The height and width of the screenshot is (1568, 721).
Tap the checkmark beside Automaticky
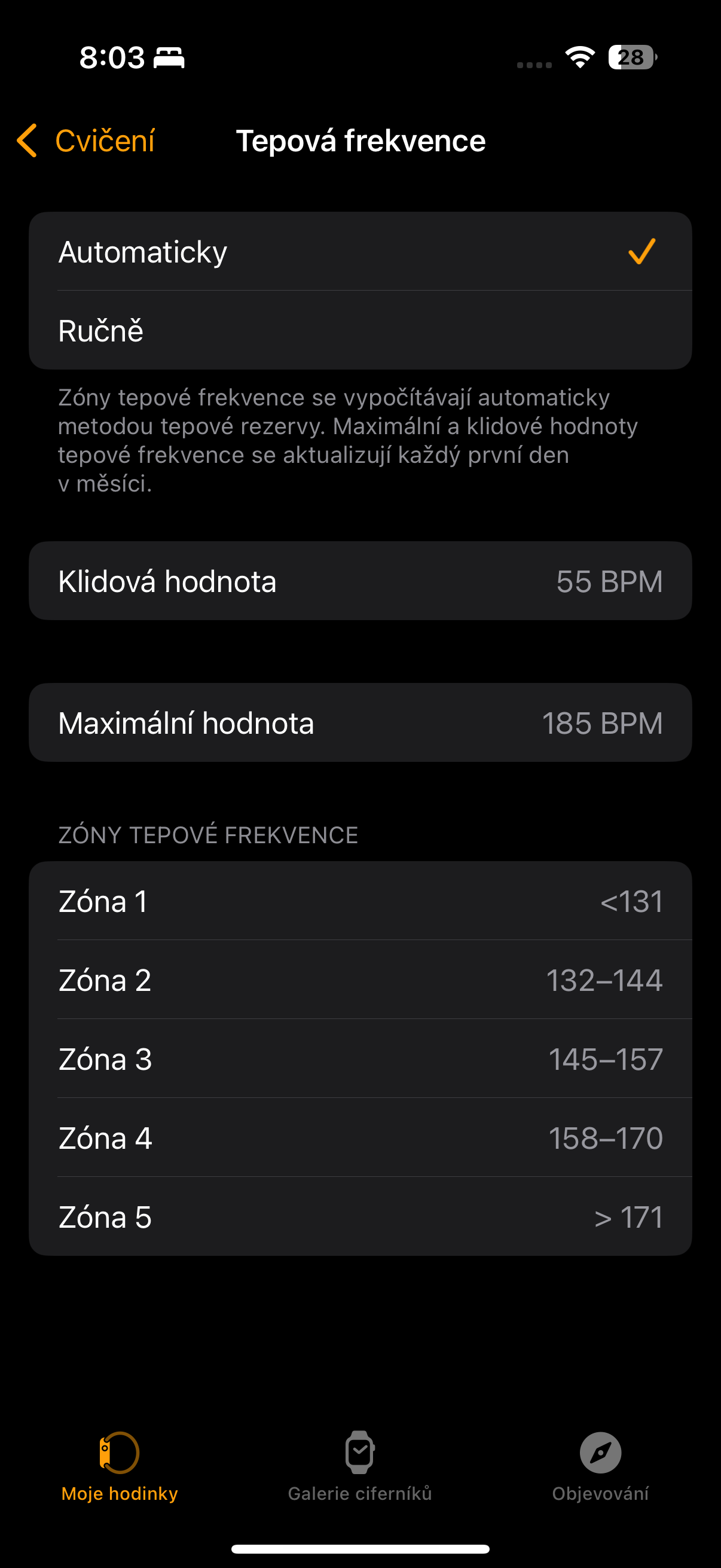[640, 252]
